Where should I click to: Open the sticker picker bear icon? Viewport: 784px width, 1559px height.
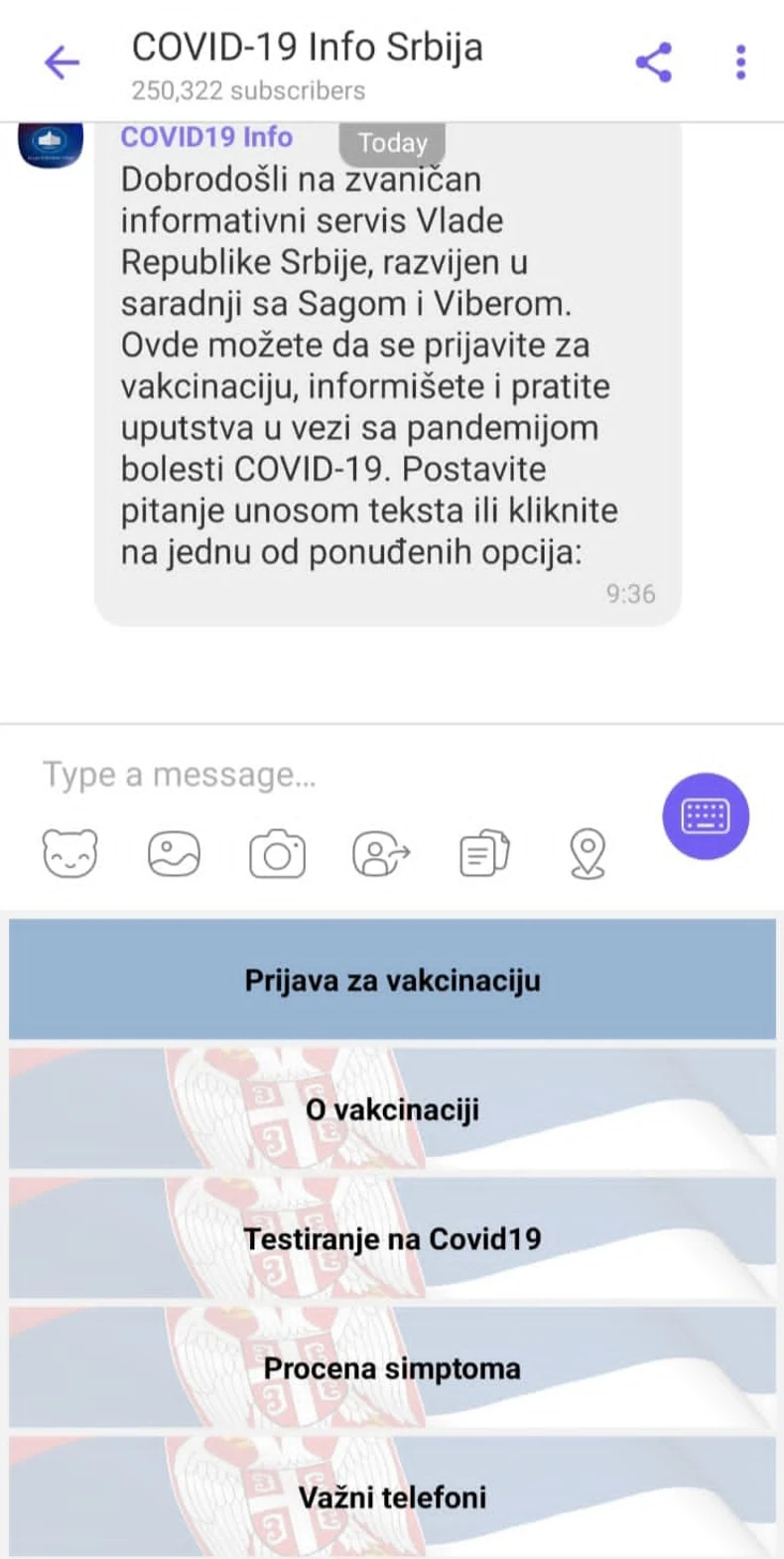pyautogui.click(x=70, y=853)
